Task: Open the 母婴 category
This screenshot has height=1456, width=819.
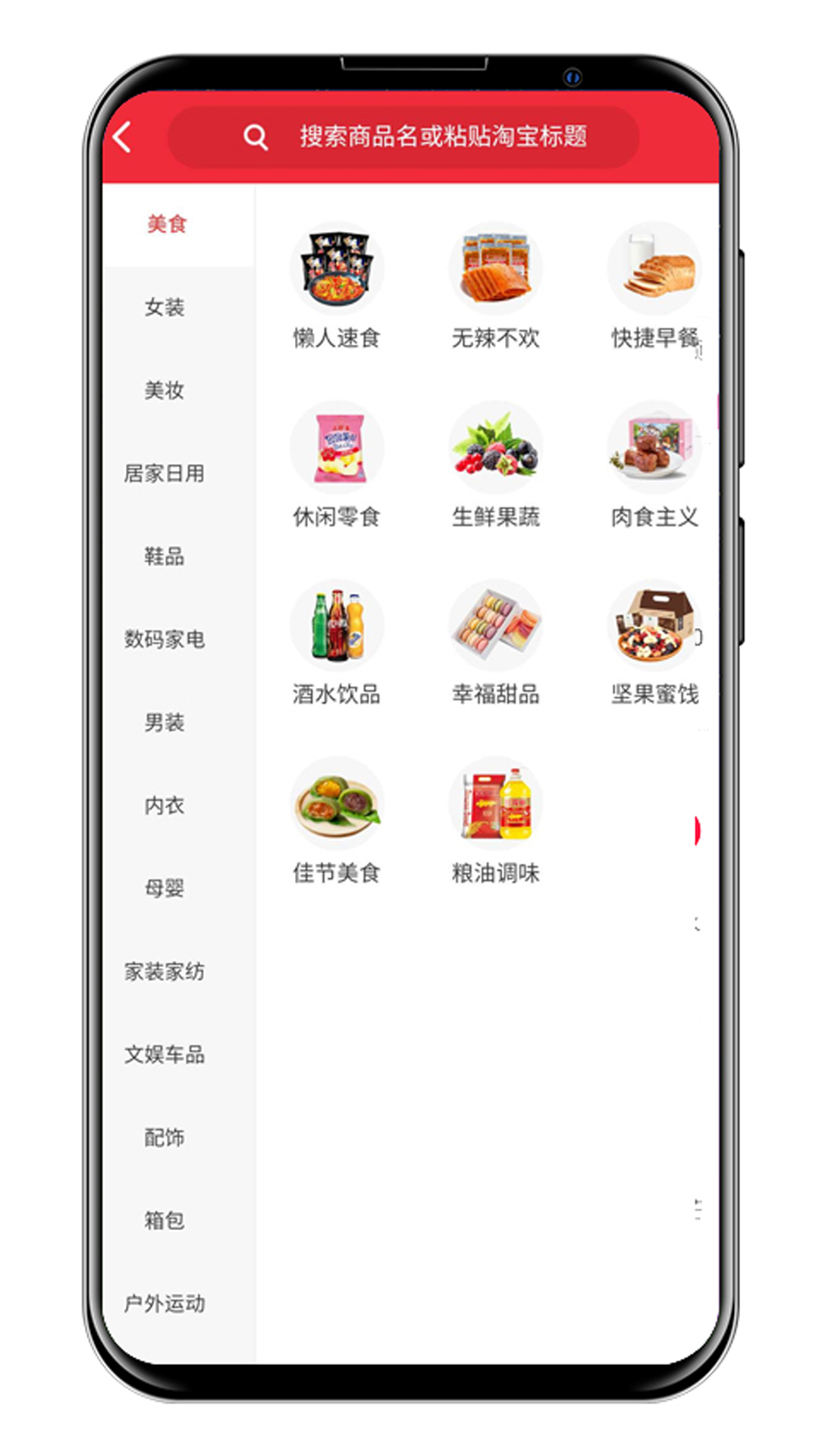Action: [165, 888]
